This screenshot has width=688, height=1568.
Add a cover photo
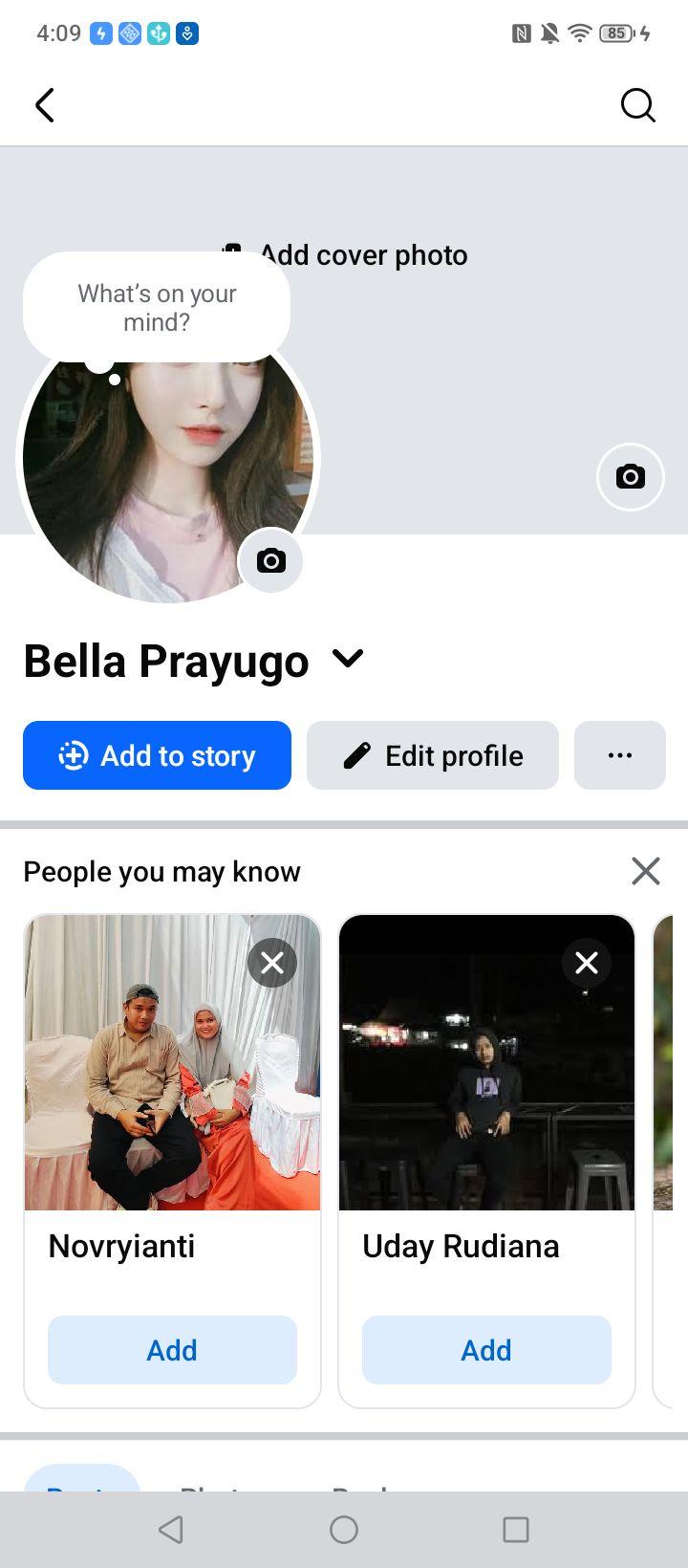tap(344, 255)
